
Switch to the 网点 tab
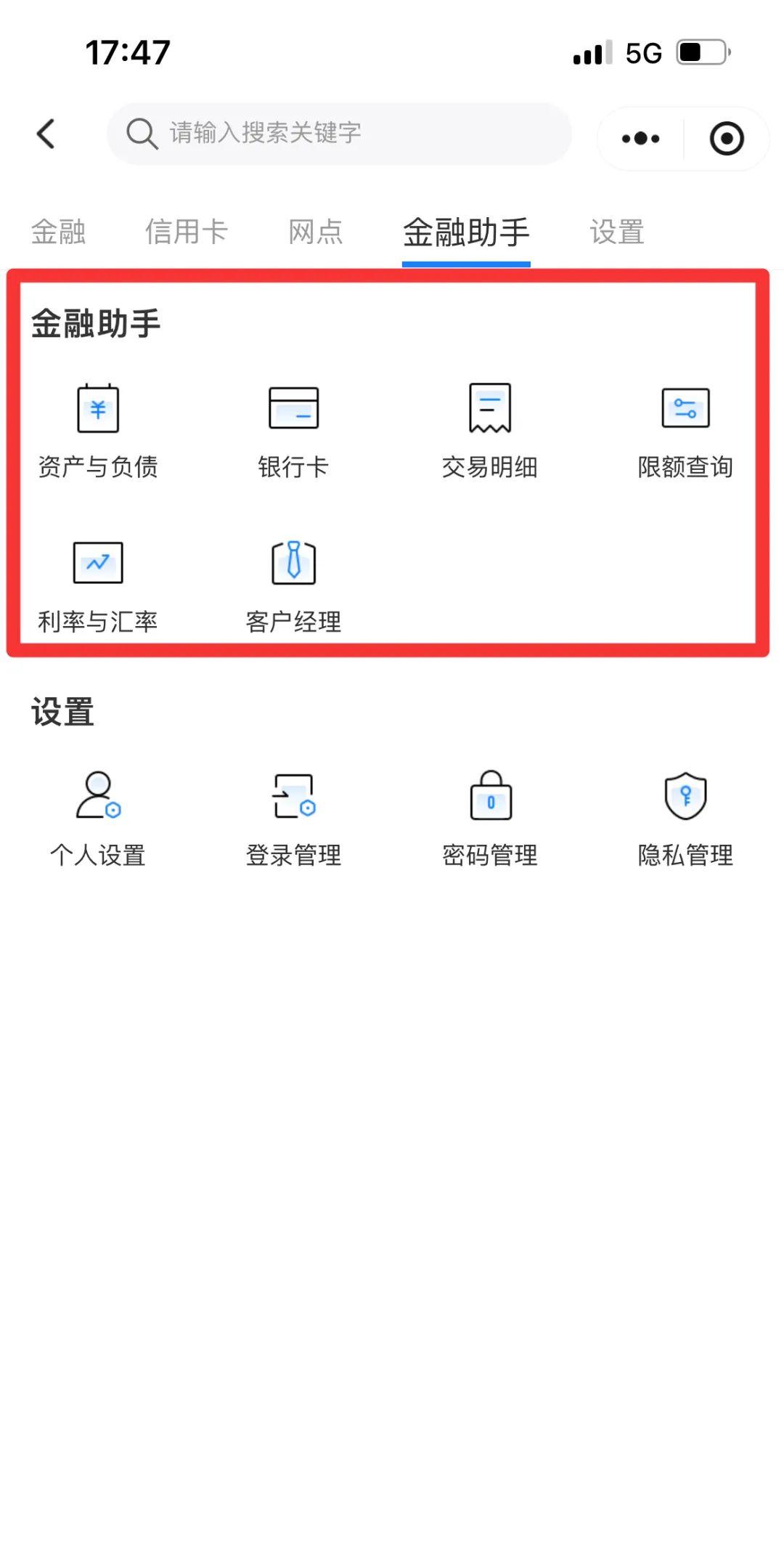pos(316,232)
